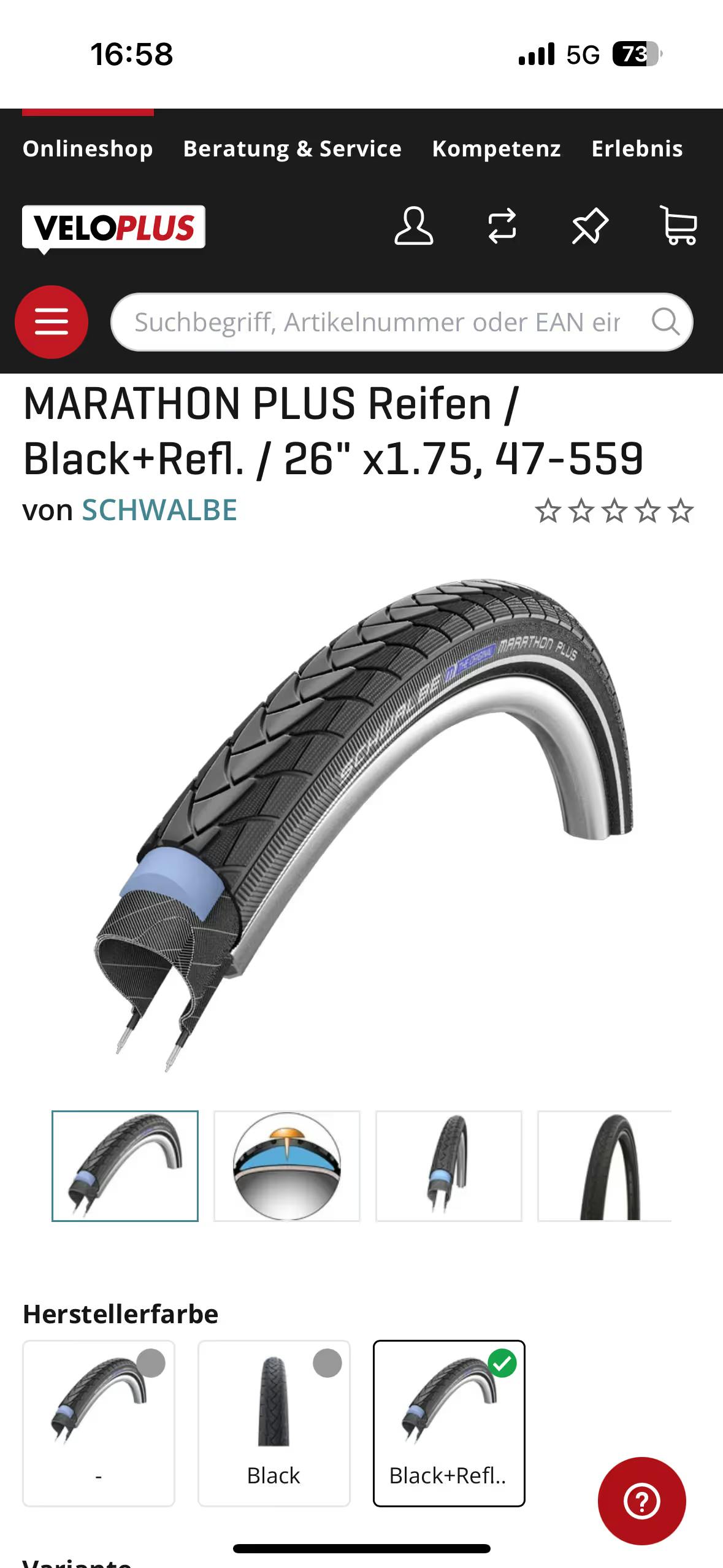Tap the search field for Suchbegriff
The height and width of the screenshot is (1568, 723).
(x=377, y=322)
